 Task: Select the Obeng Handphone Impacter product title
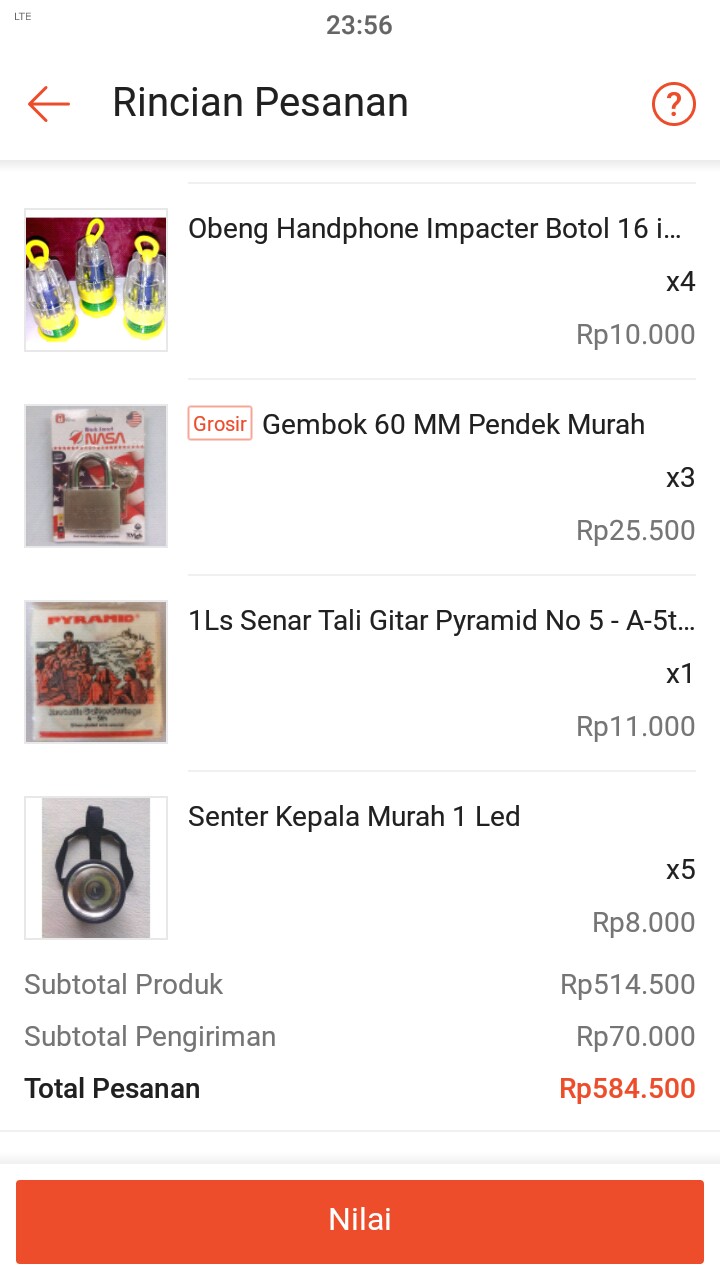(x=430, y=228)
